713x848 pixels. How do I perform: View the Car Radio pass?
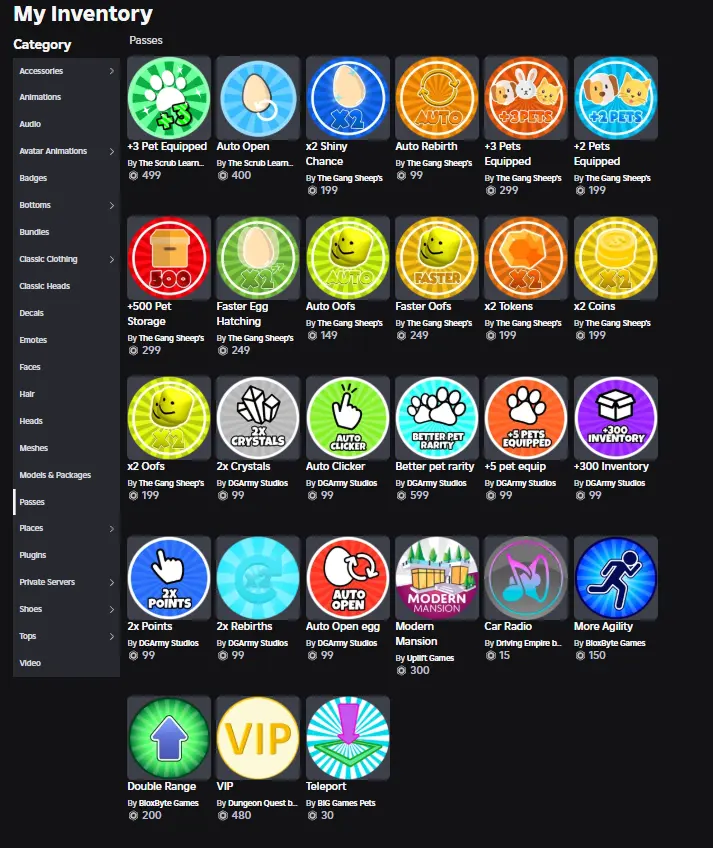point(525,577)
